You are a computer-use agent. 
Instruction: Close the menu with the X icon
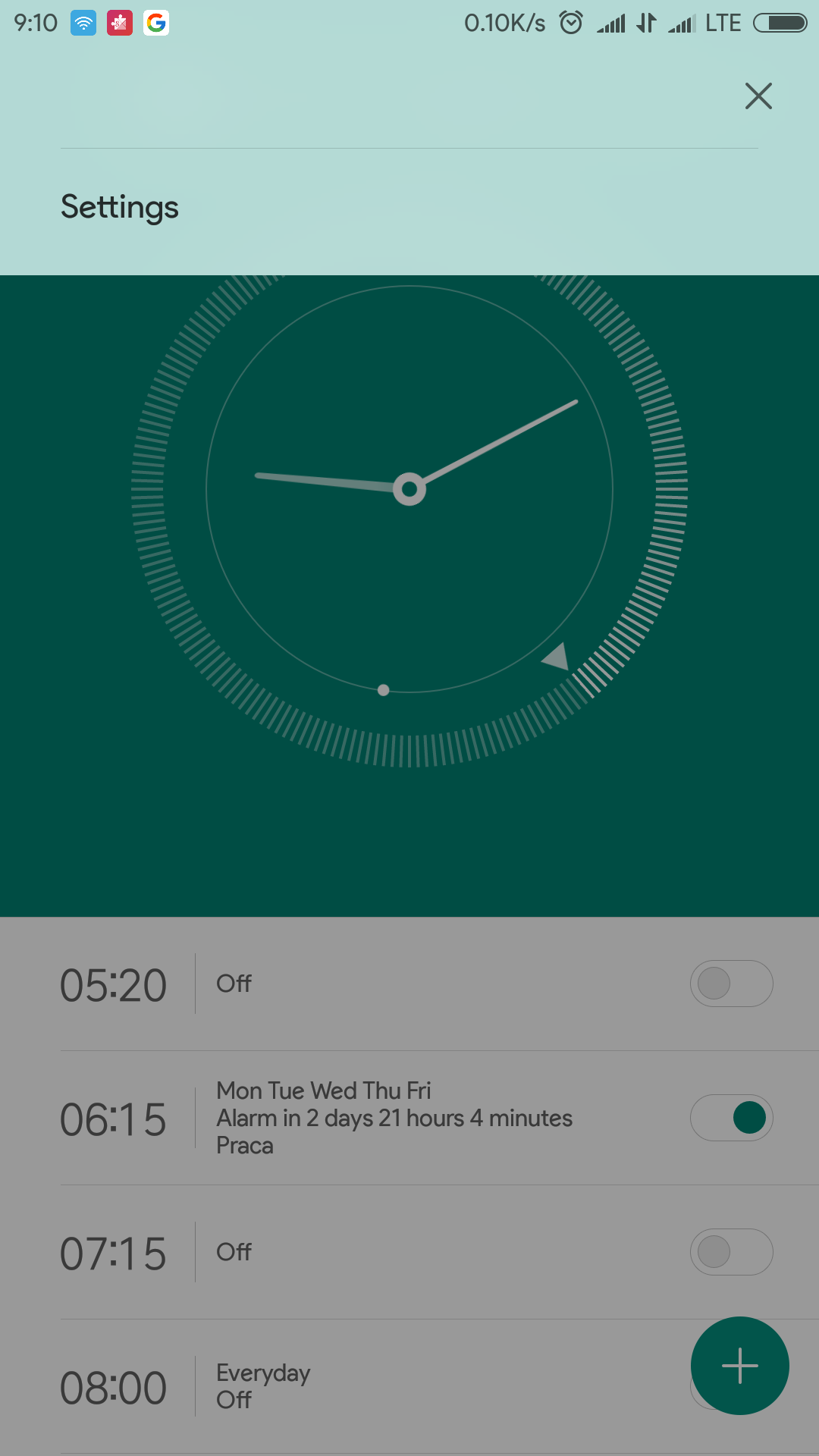click(758, 96)
